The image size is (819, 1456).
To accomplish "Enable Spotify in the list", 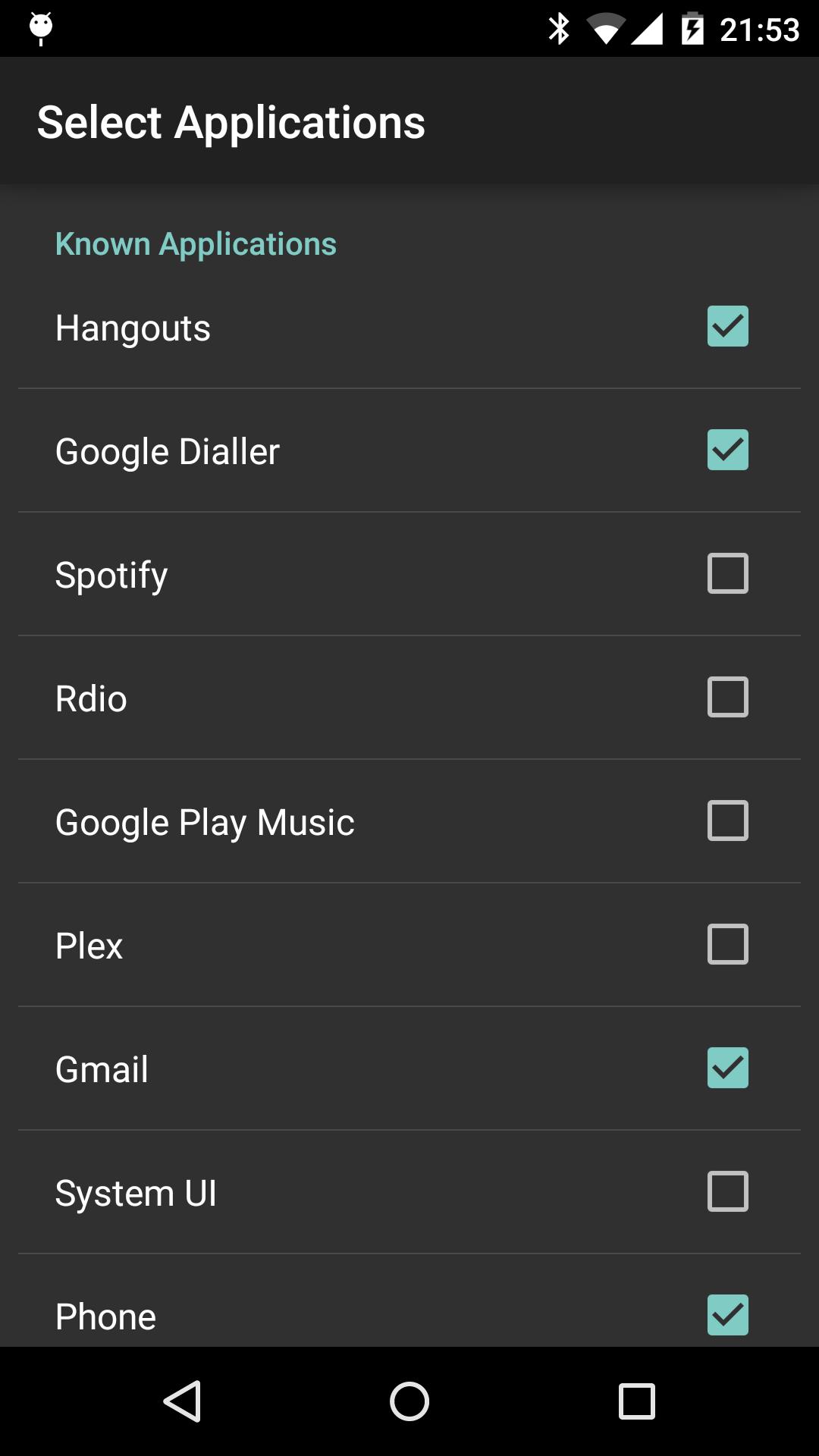I will pos(728,574).
